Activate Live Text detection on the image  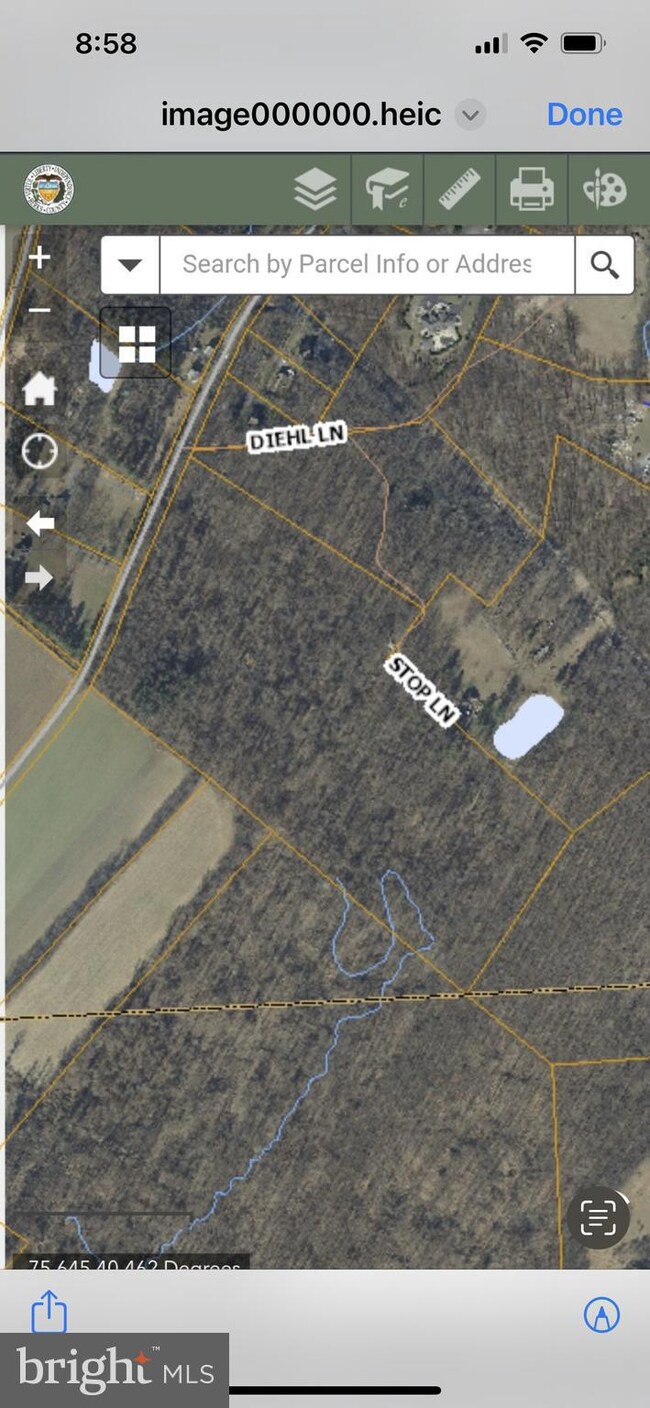[598, 1217]
